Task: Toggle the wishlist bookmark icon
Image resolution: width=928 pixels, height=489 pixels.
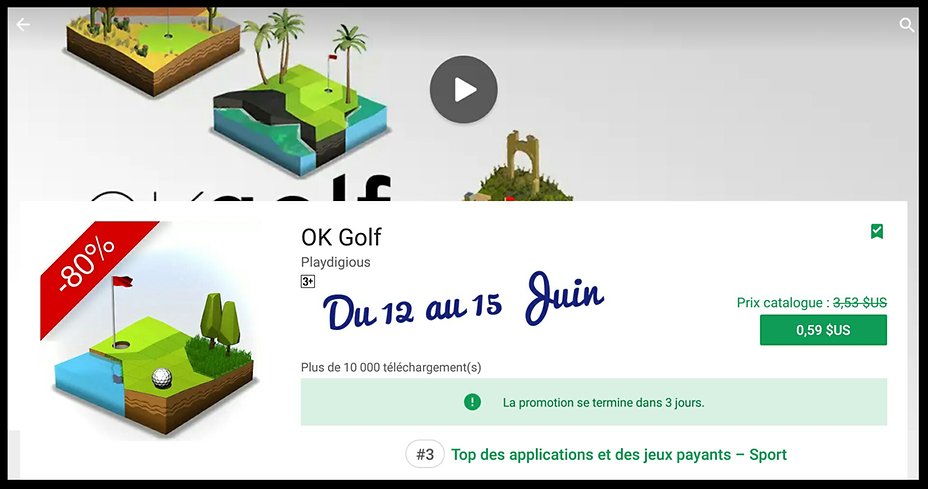Action: coord(877,232)
